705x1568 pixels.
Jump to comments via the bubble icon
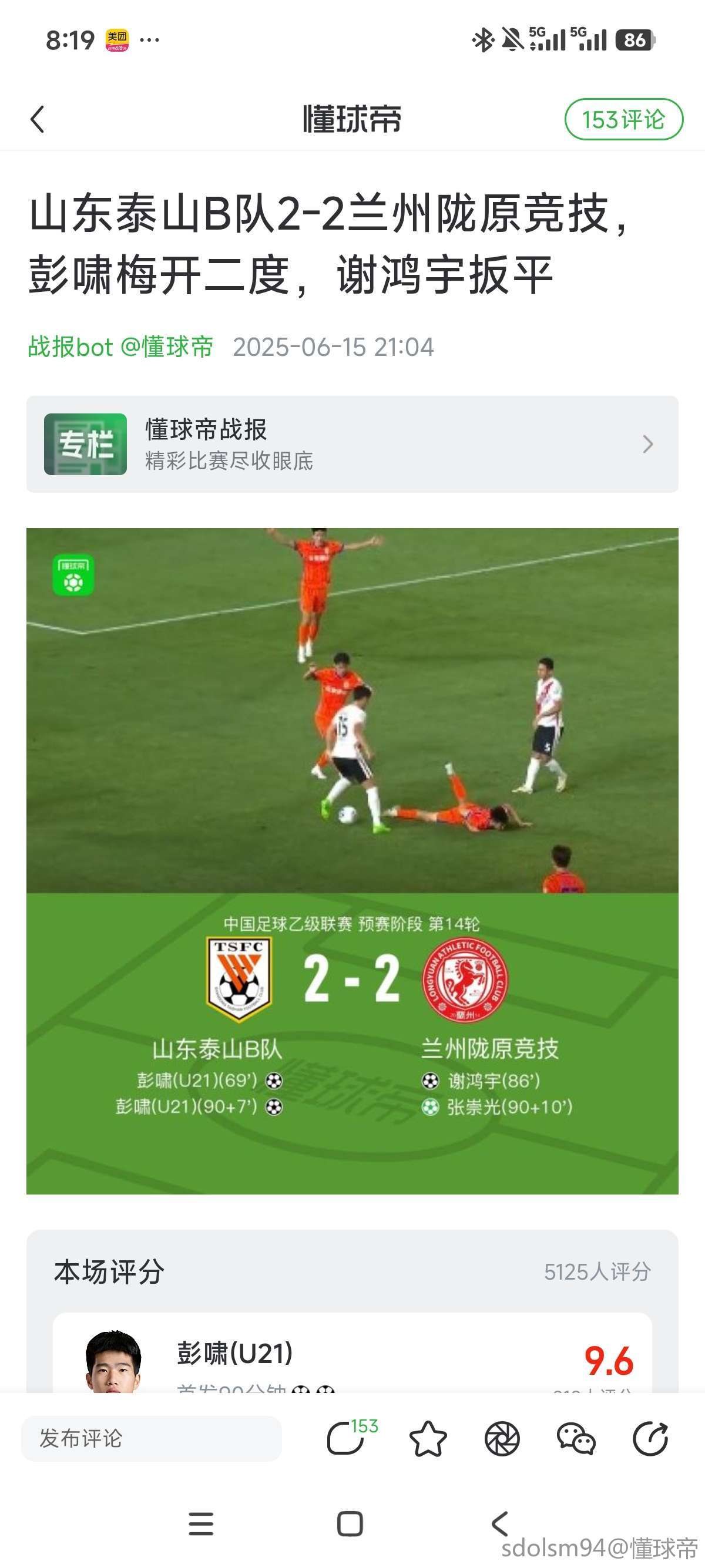coord(346,1439)
